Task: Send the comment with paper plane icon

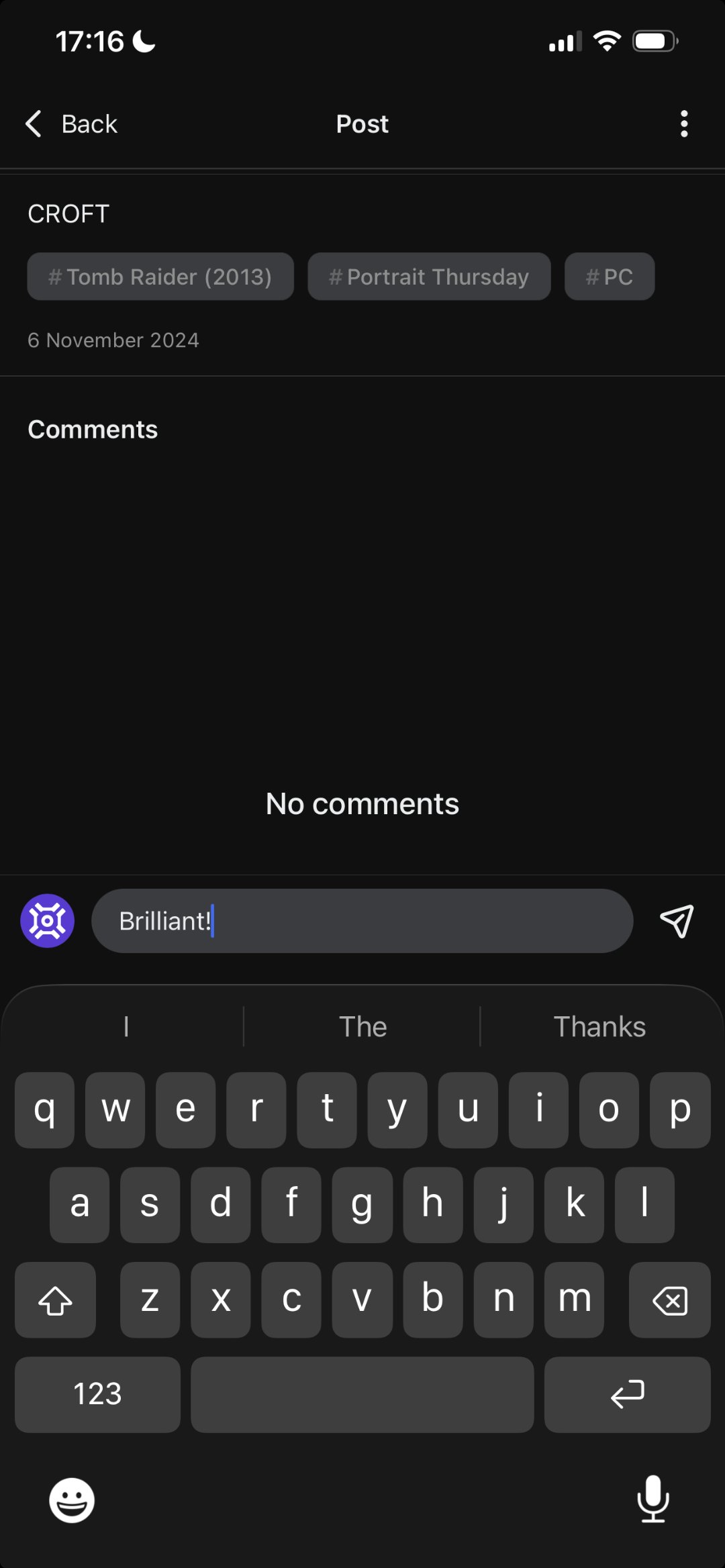Action: (x=676, y=921)
